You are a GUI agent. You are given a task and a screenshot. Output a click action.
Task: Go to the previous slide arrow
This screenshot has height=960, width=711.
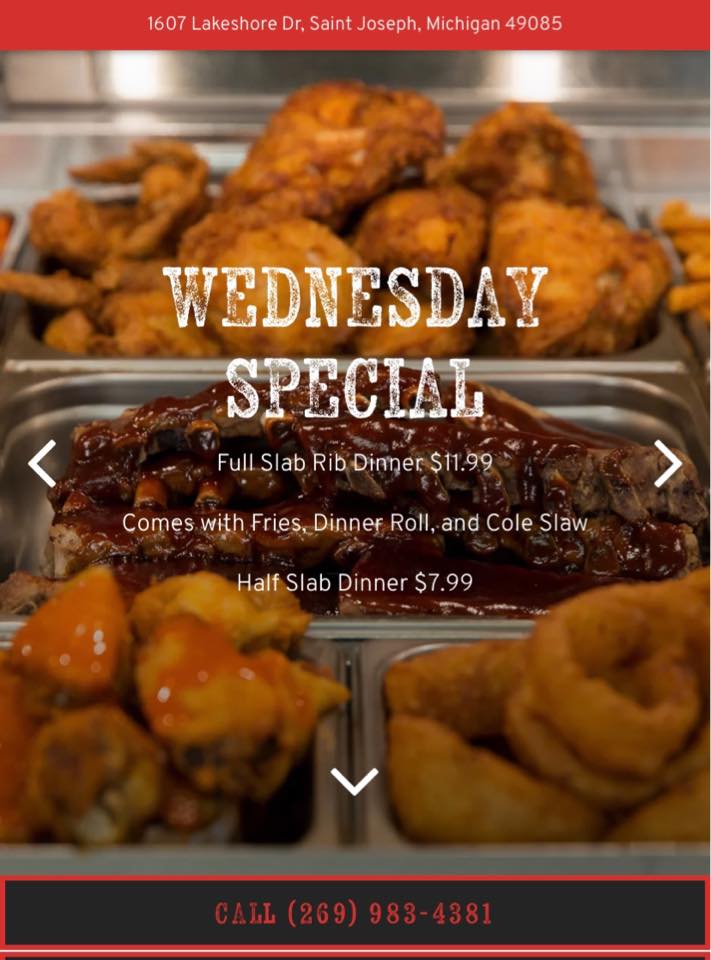pyautogui.click(x=42, y=463)
